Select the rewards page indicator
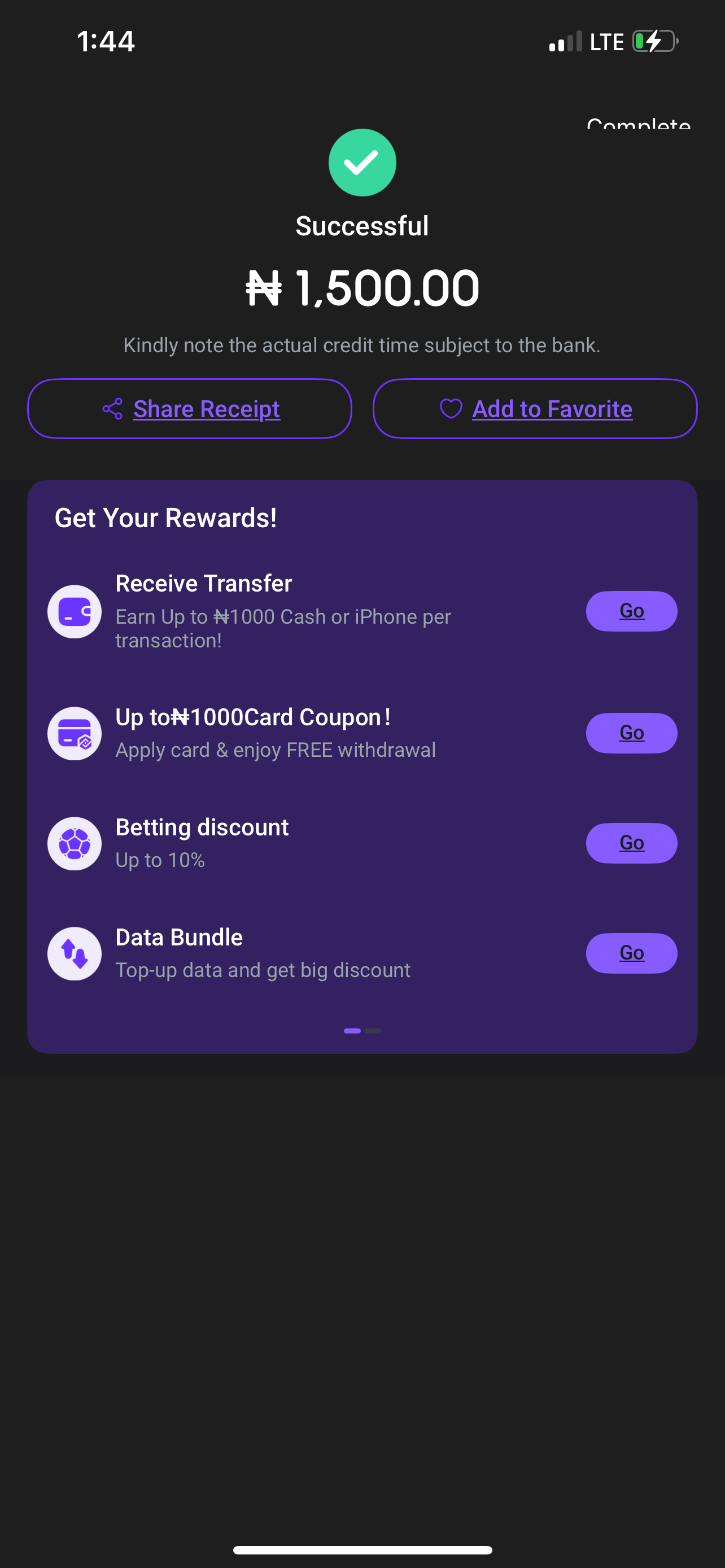 [x=362, y=1031]
